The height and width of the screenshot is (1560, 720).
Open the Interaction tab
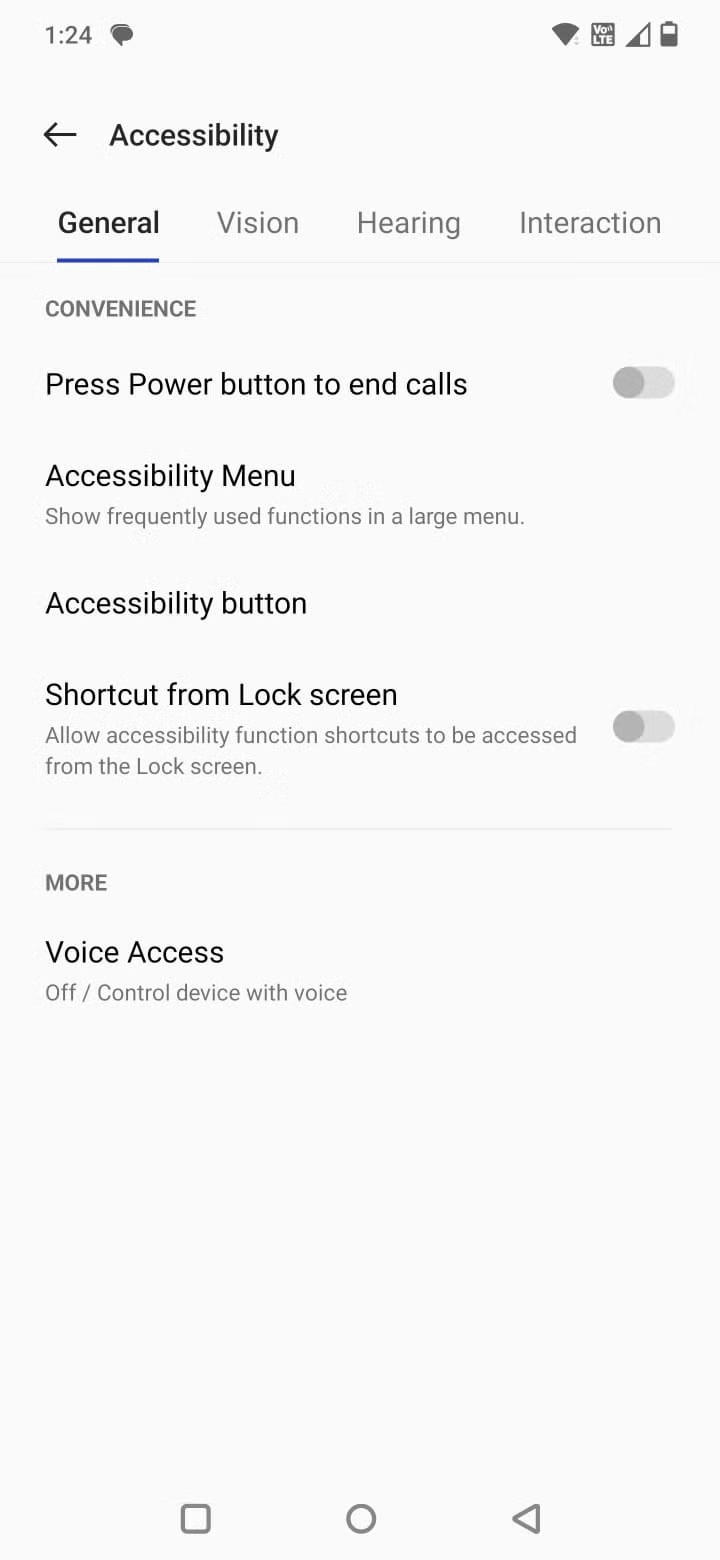coord(590,223)
